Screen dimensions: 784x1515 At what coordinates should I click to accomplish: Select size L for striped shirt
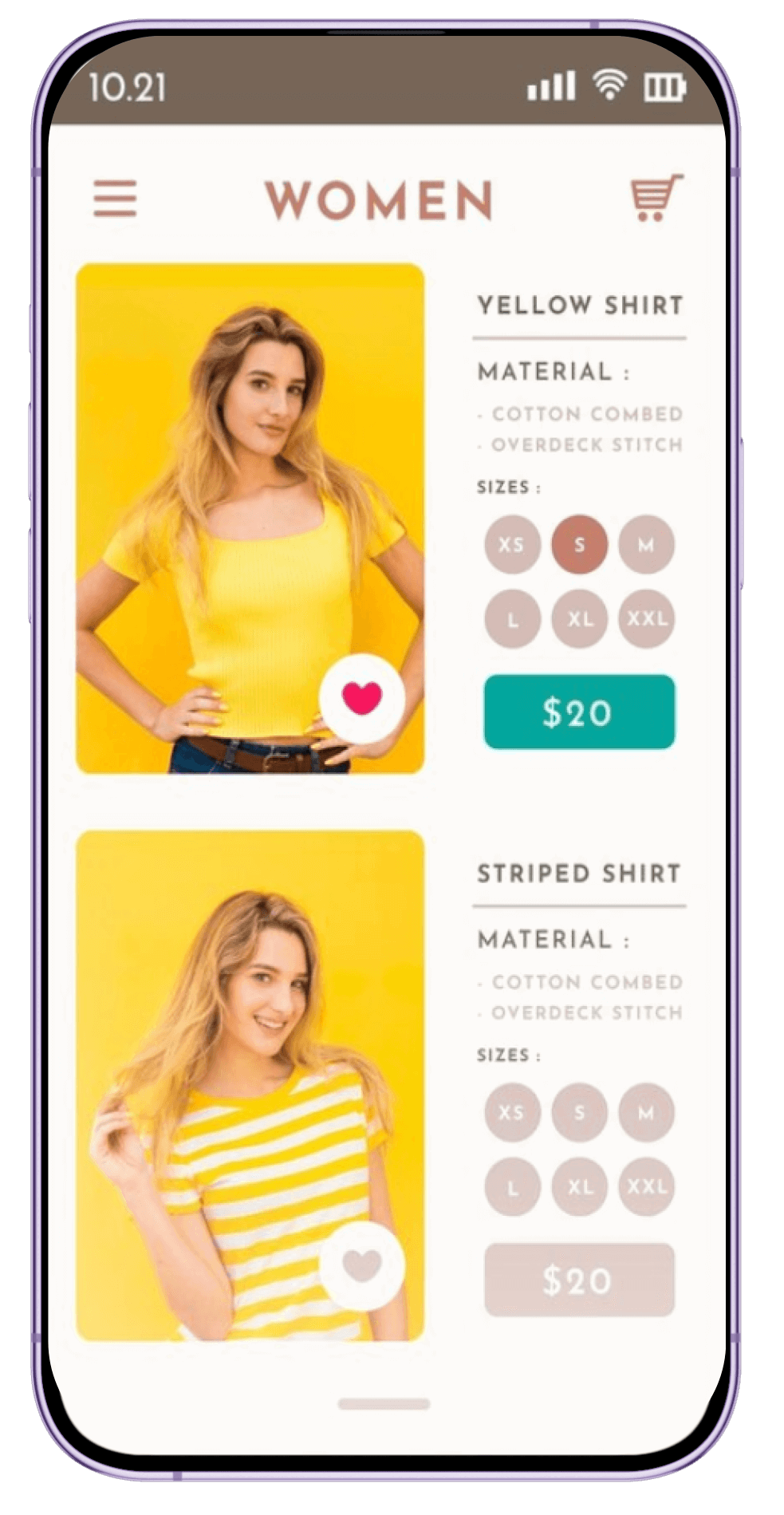pyautogui.click(x=512, y=1186)
